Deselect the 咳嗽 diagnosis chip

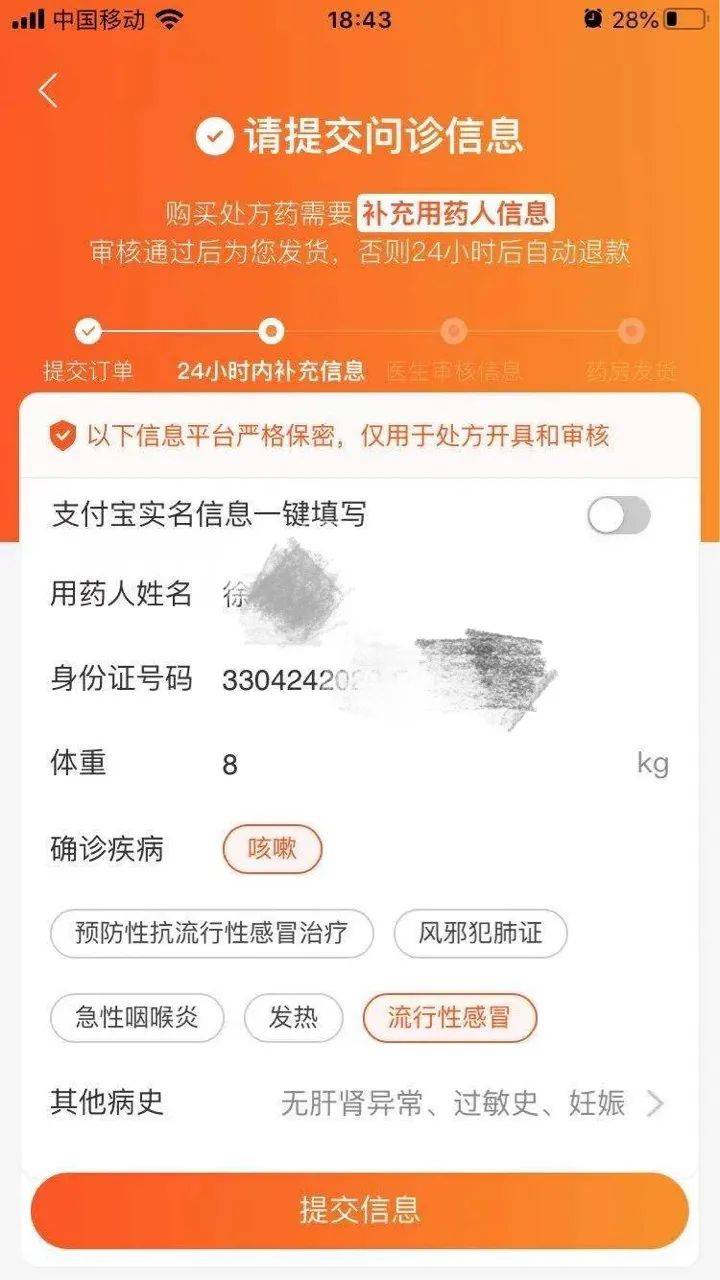coord(272,850)
